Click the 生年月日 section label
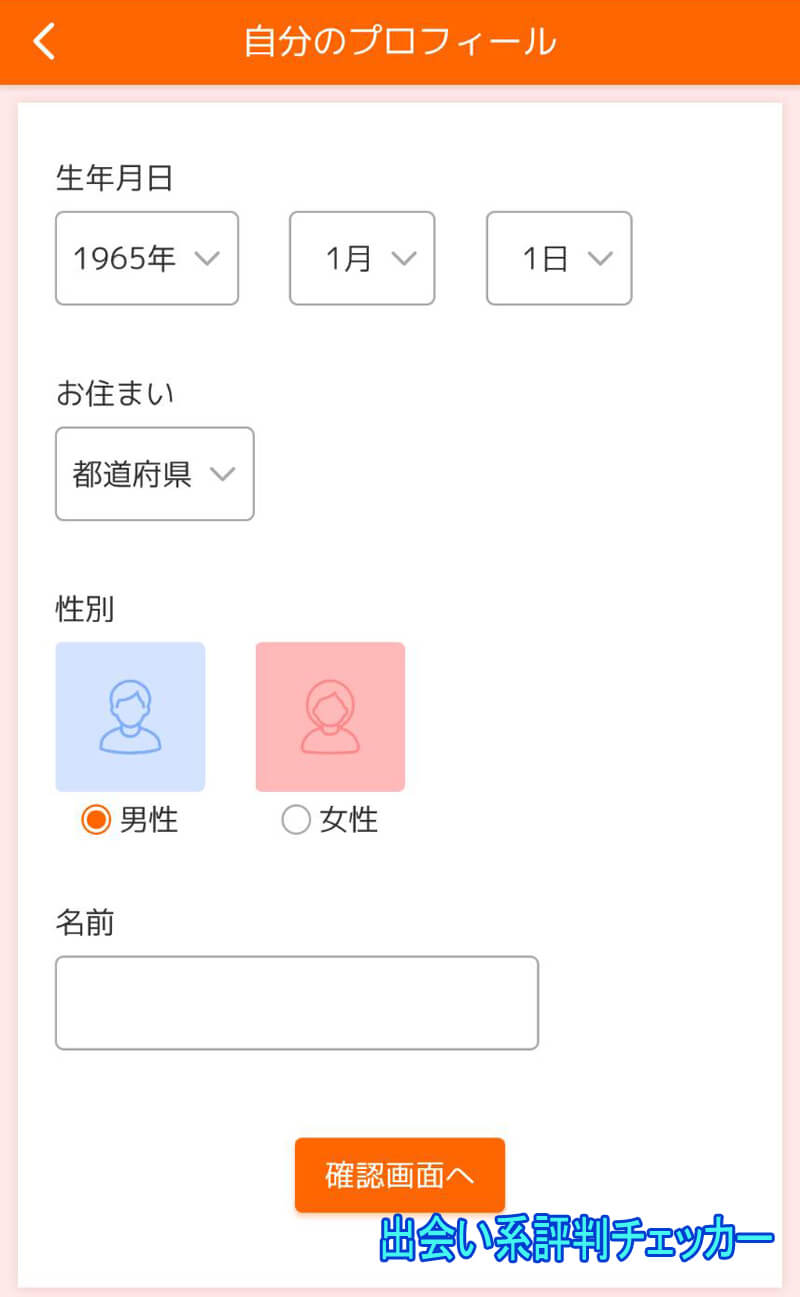Viewport: 800px width, 1297px height. [x=115, y=178]
